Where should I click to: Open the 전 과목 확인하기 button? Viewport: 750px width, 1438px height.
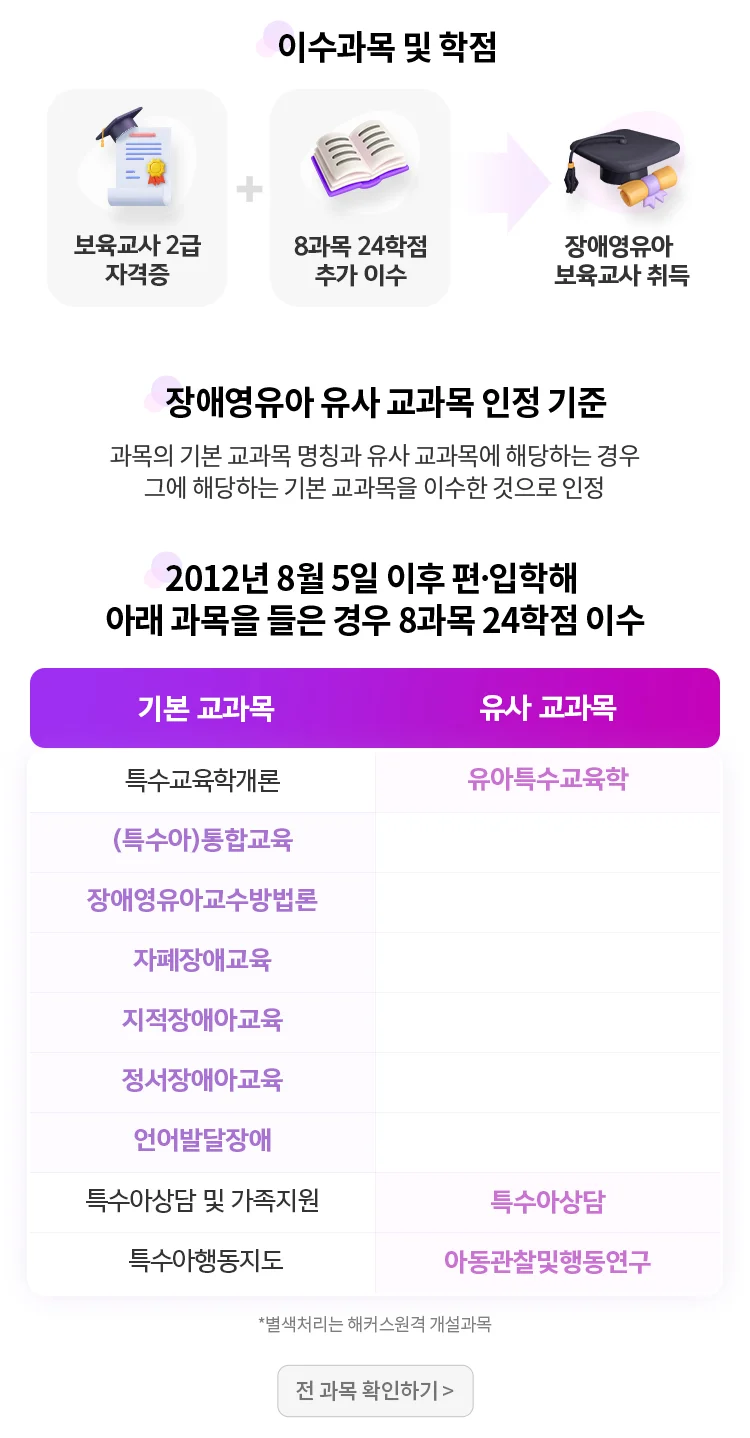tap(375, 1390)
